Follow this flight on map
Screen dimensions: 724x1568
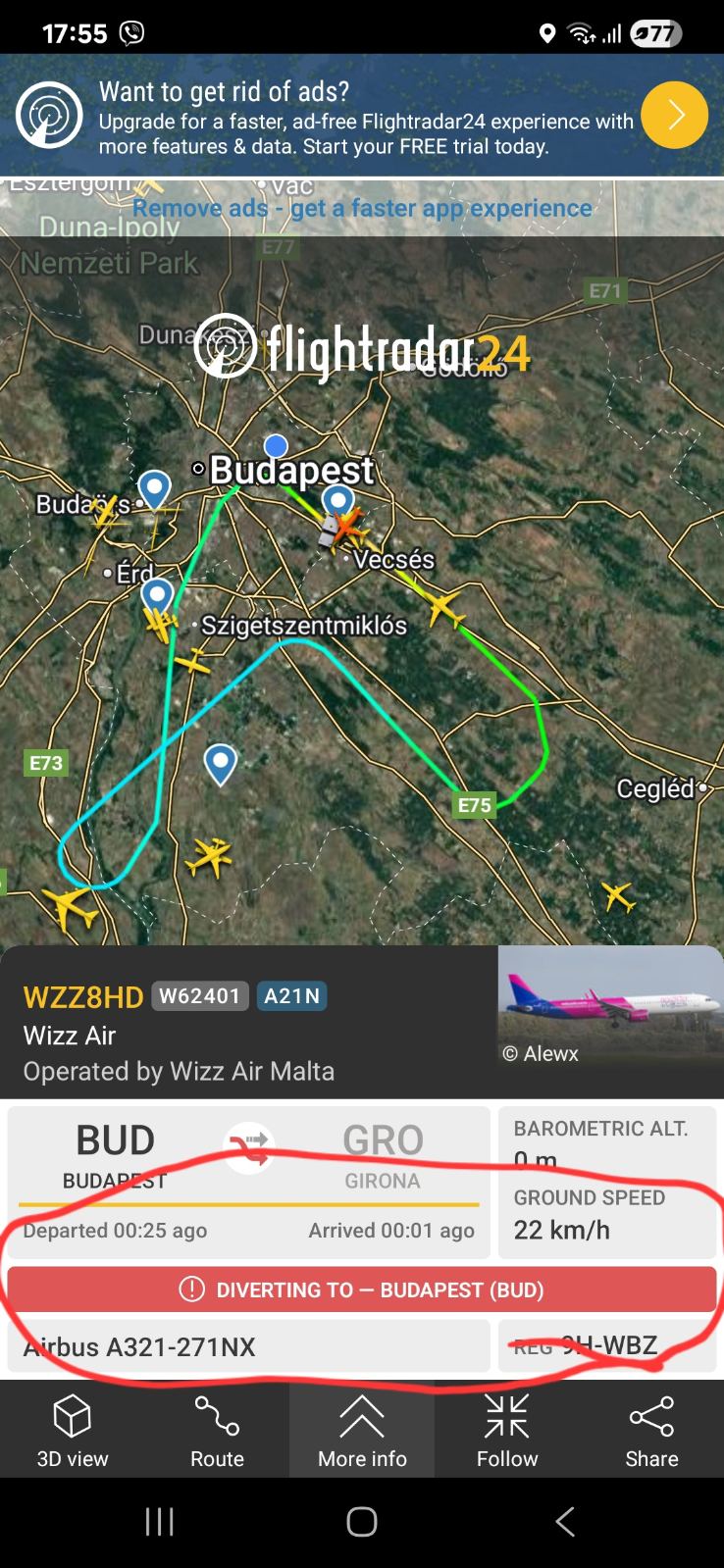pos(506,1430)
